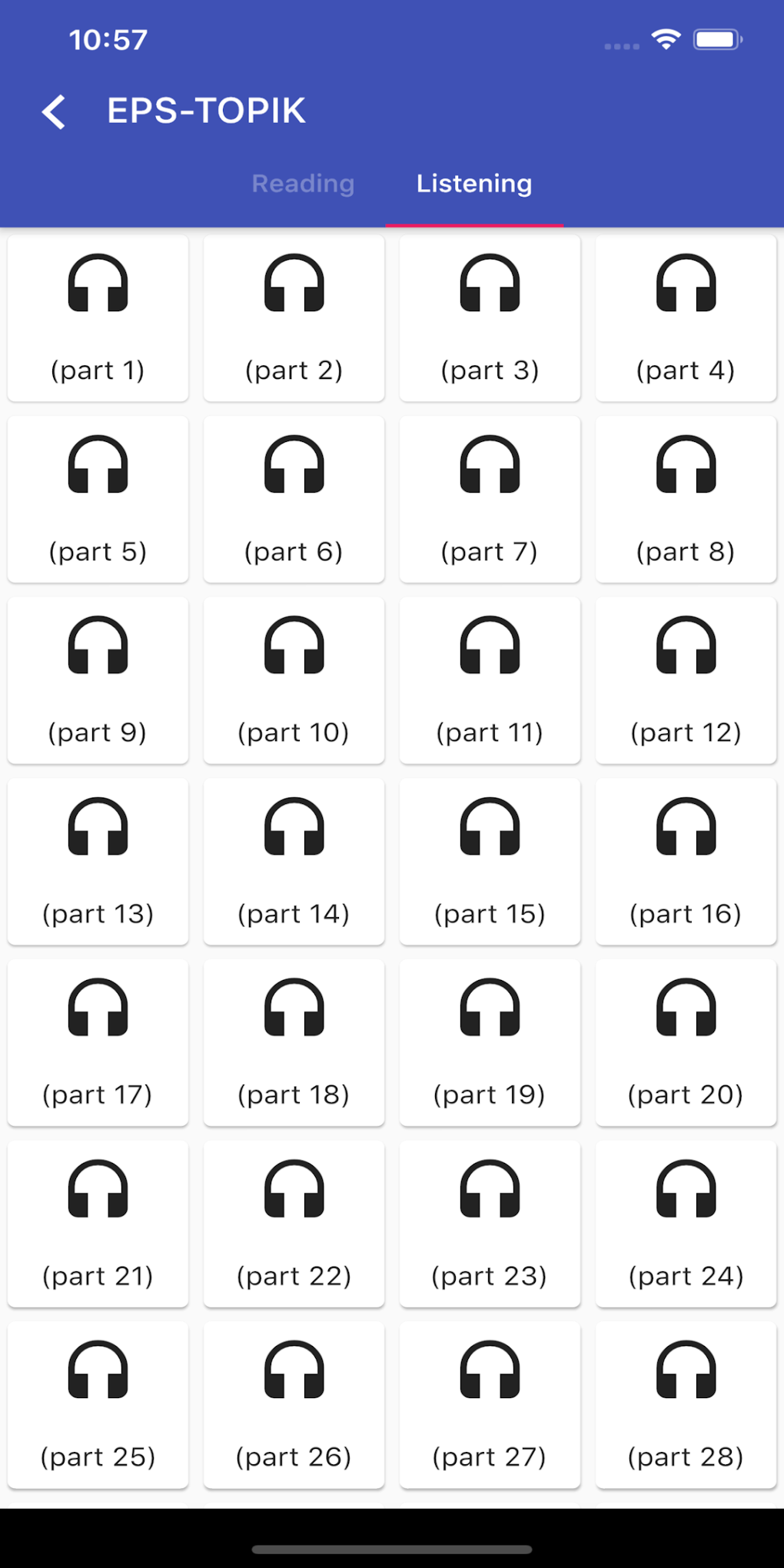Screen dimensions: 784x1568
Task: Tap the headphone icon for part 13
Action: [x=97, y=829]
